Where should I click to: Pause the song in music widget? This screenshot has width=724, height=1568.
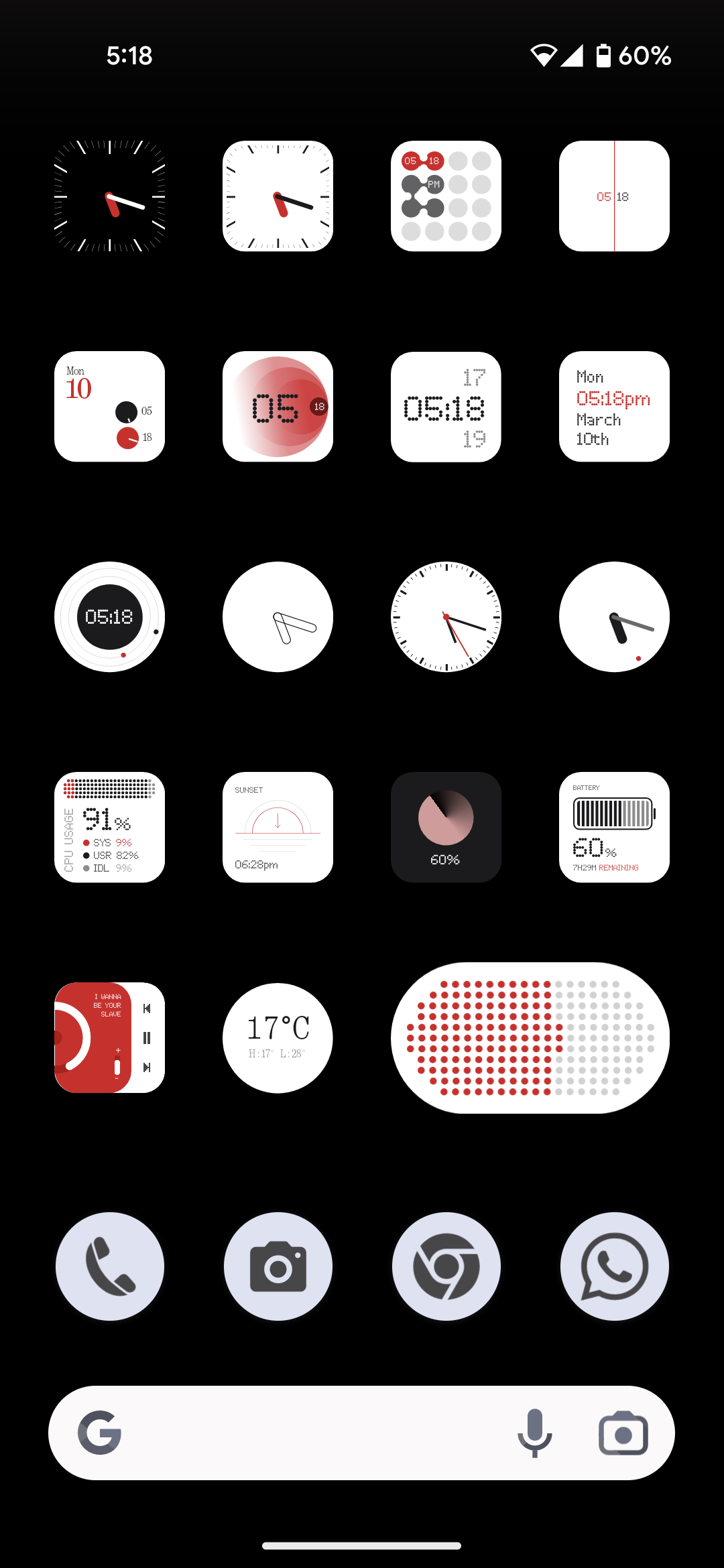coord(147,1038)
